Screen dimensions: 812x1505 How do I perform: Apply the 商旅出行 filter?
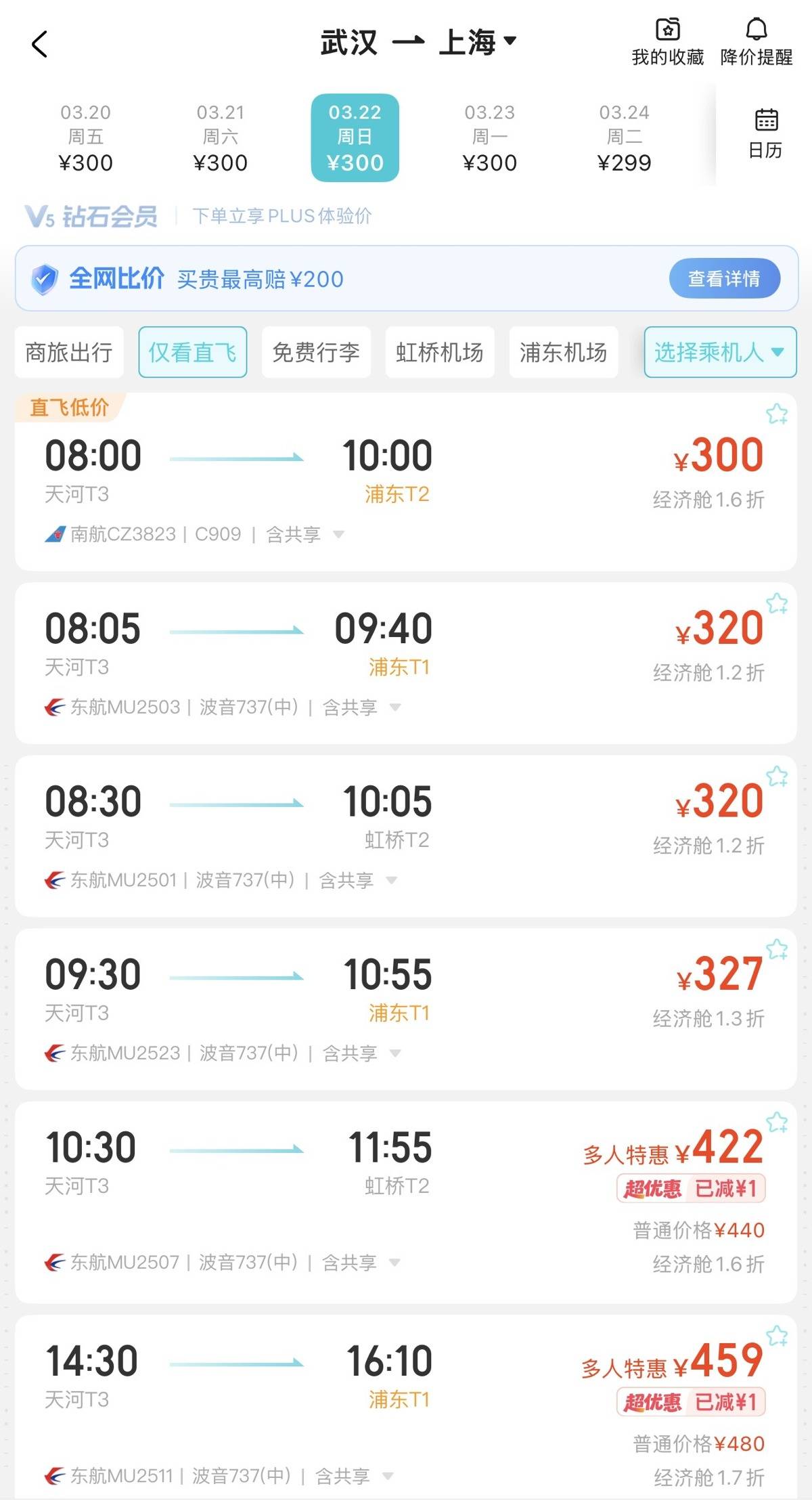tap(69, 352)
